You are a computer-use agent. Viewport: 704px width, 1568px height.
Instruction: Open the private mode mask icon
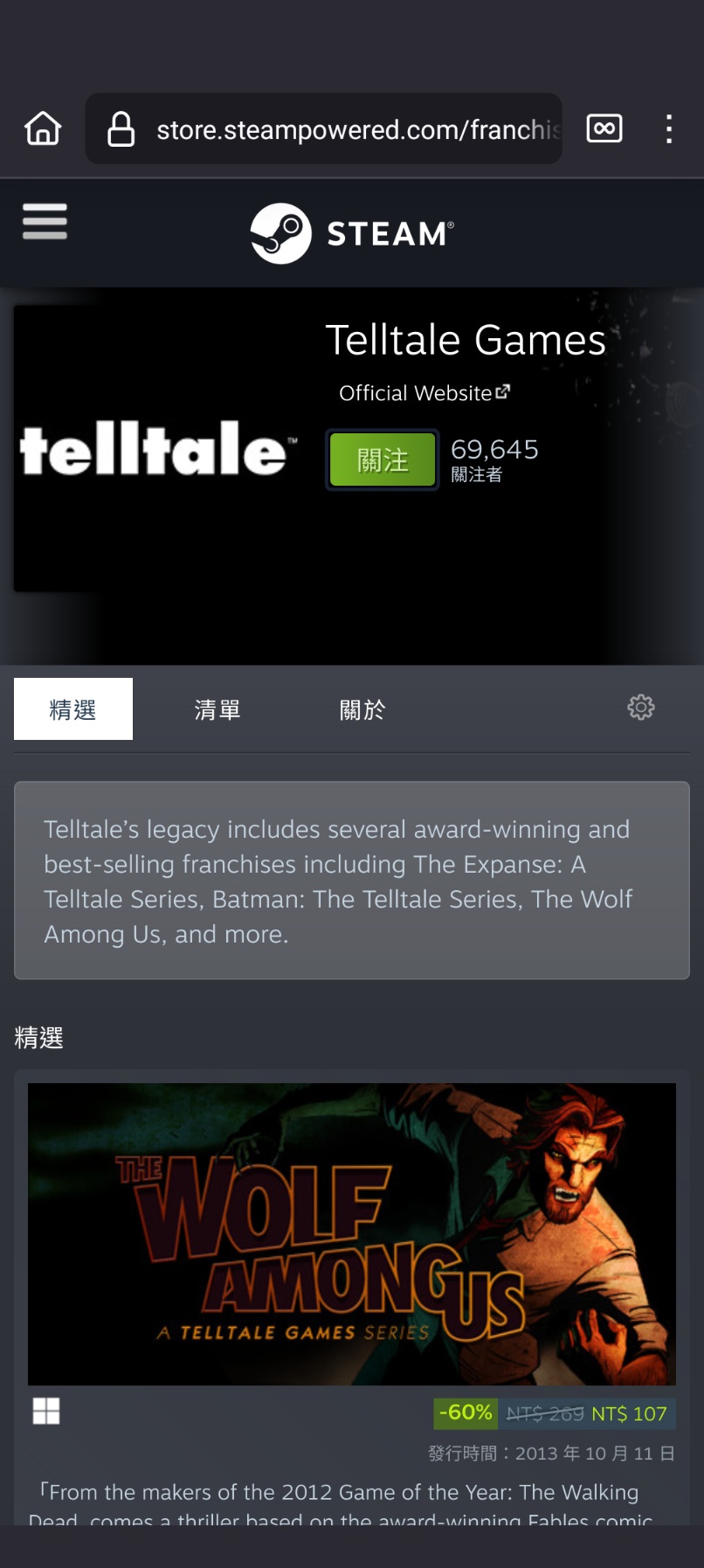(x=604, y=128)
